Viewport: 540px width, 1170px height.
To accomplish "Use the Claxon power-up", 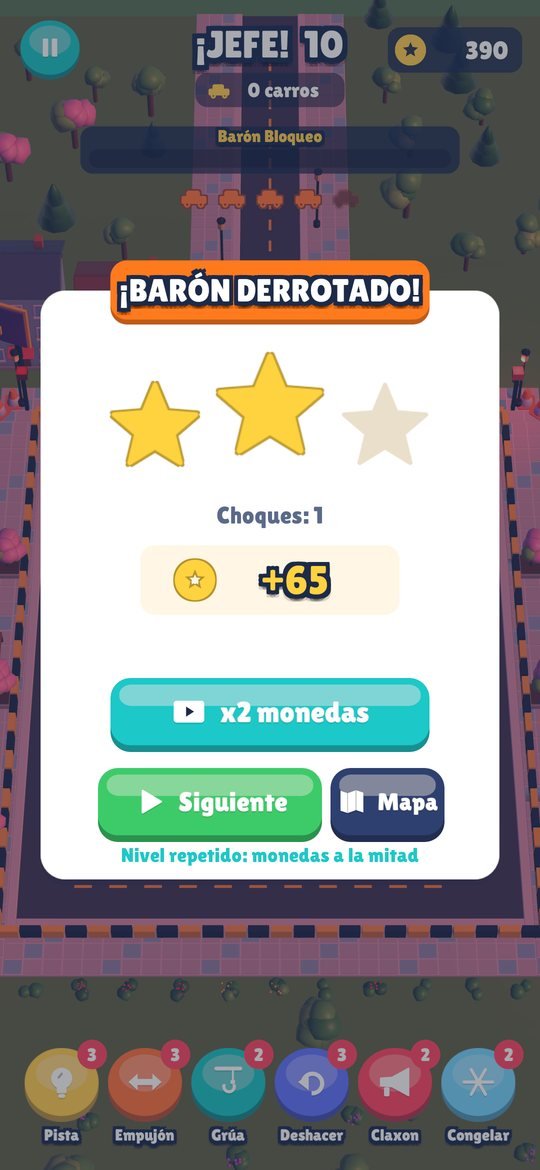I will 395,1084.
